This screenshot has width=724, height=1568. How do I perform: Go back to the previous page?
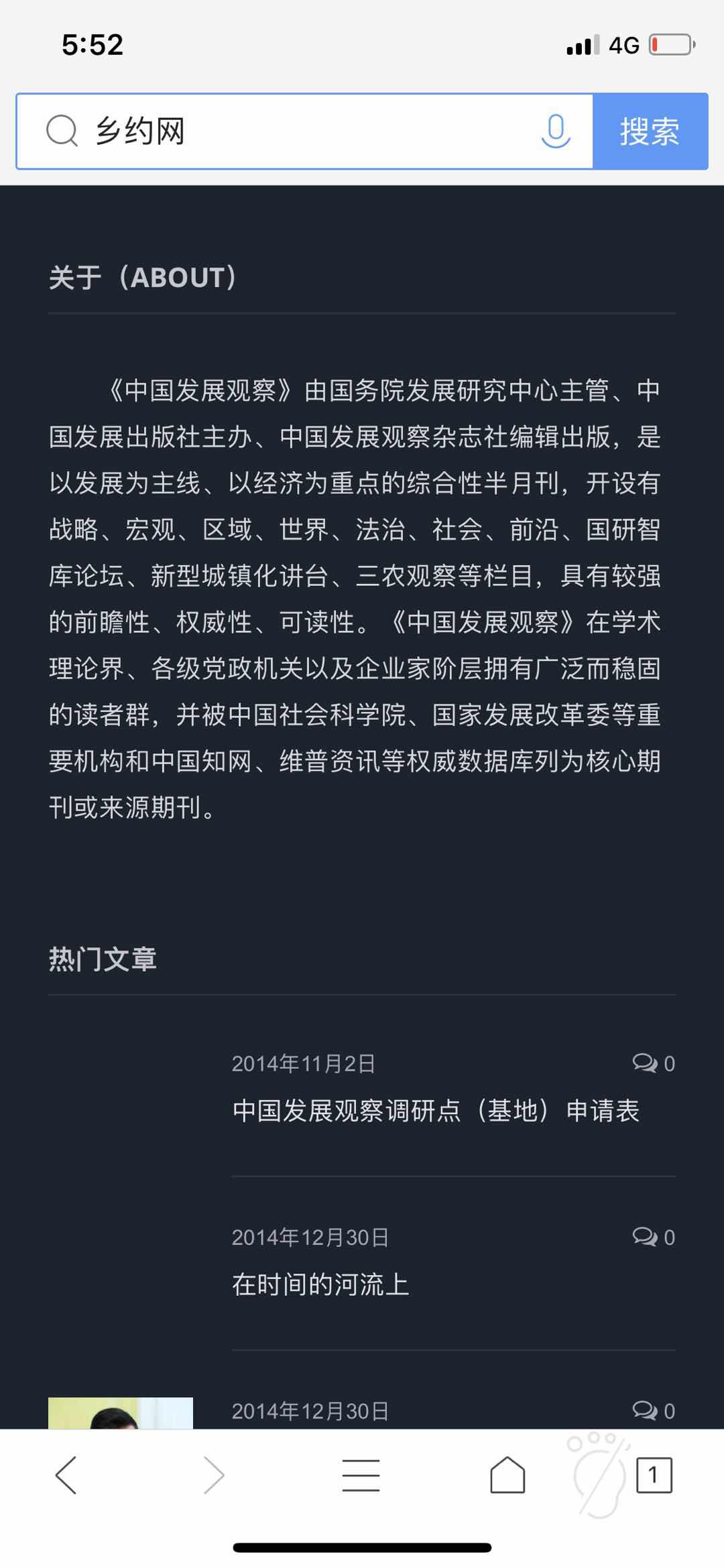tap(66, 1475)
